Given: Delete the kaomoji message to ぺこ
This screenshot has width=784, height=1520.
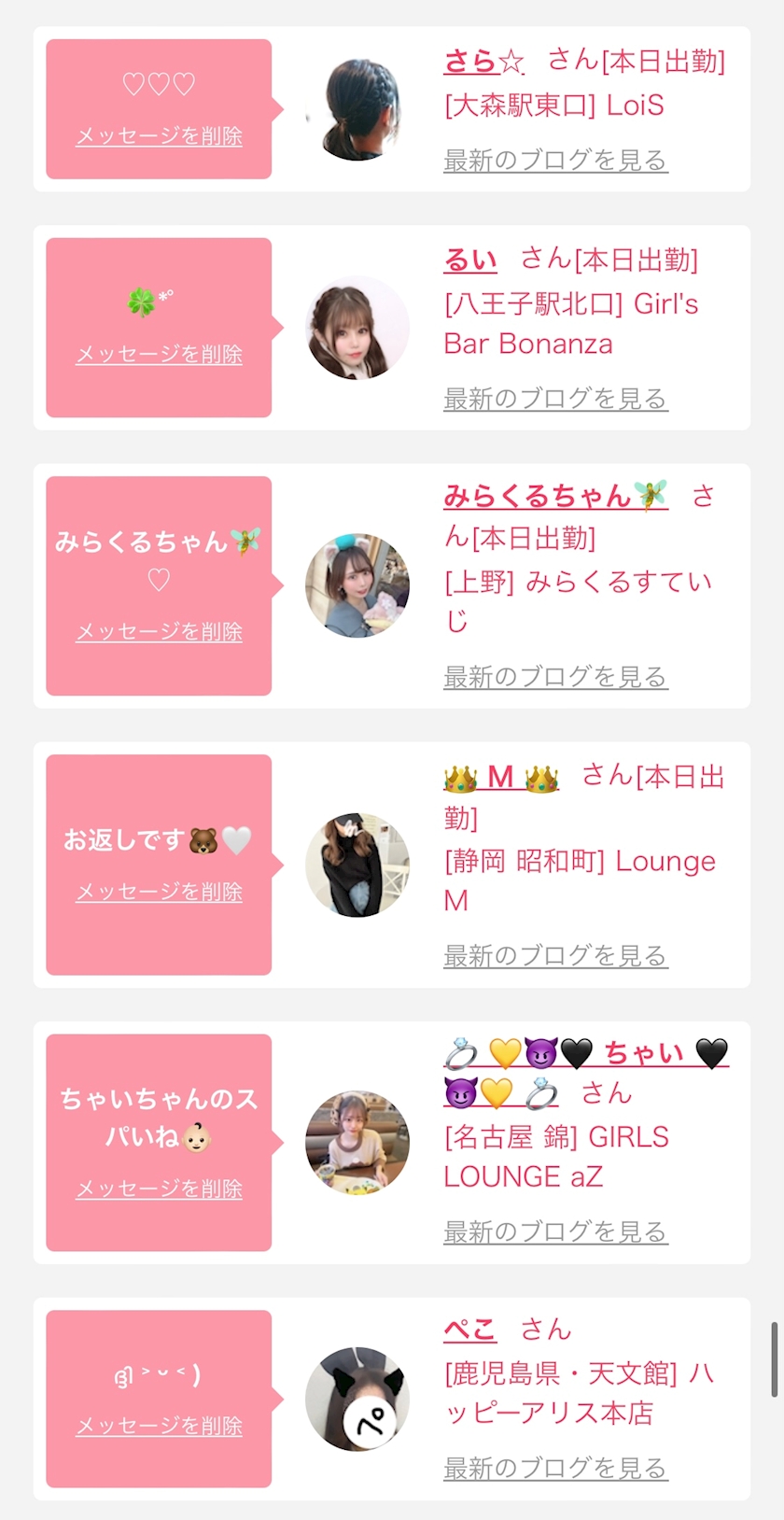Looking at the screenshot, I should [x=159, y=1427].
